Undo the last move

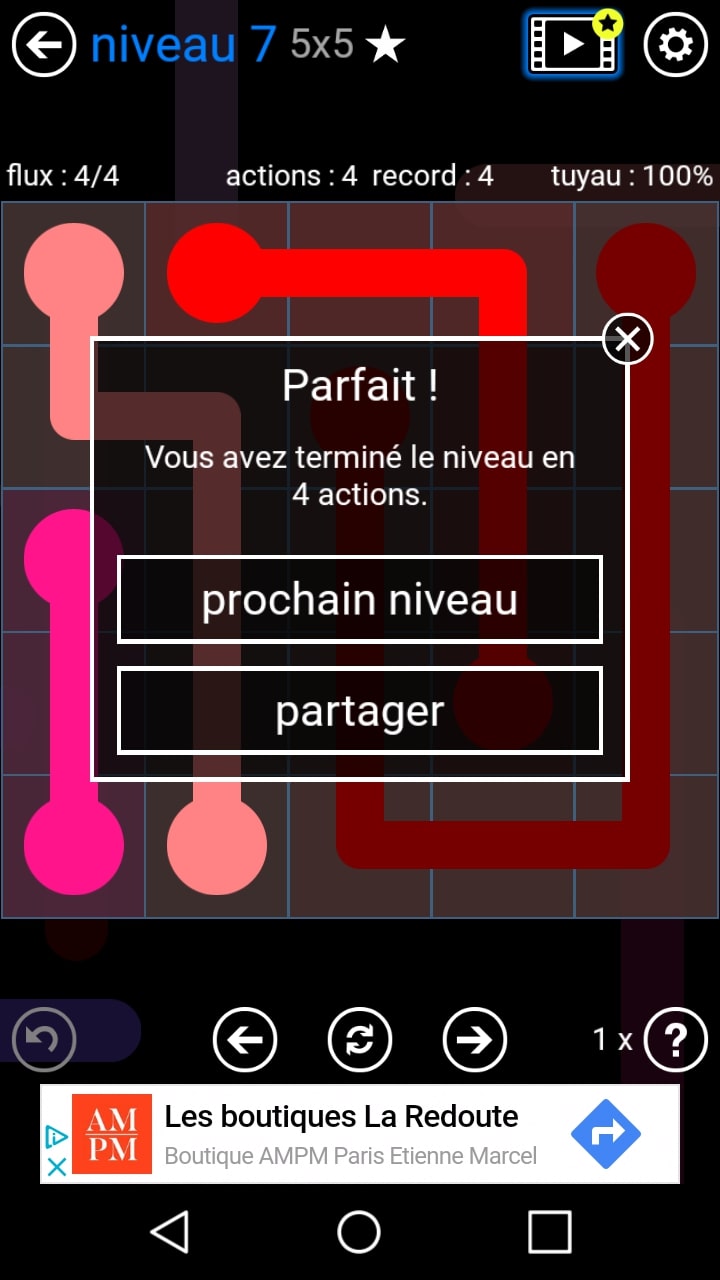(44, 1040)
